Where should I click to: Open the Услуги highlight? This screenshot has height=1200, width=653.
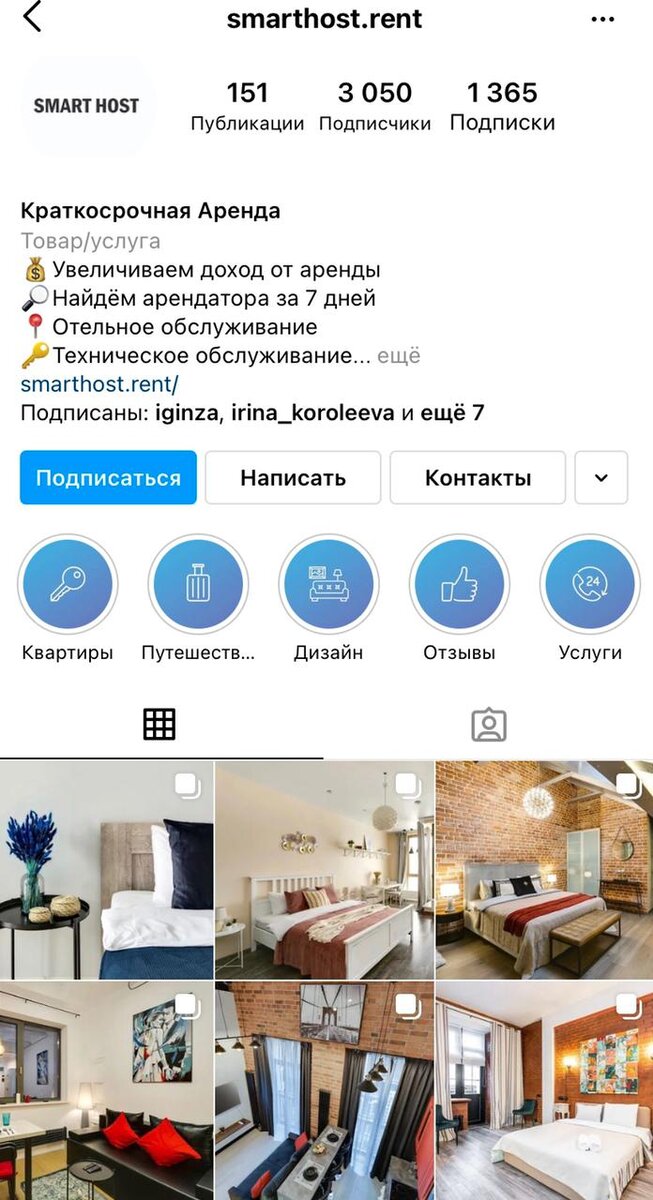[590, 584]
